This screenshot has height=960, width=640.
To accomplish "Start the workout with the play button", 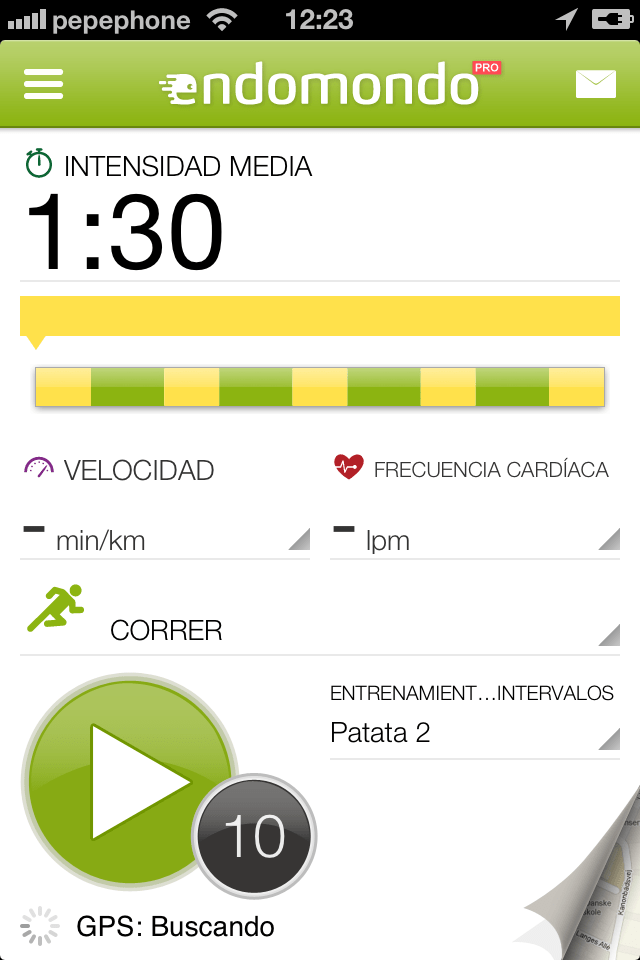I will coord(128,782).
